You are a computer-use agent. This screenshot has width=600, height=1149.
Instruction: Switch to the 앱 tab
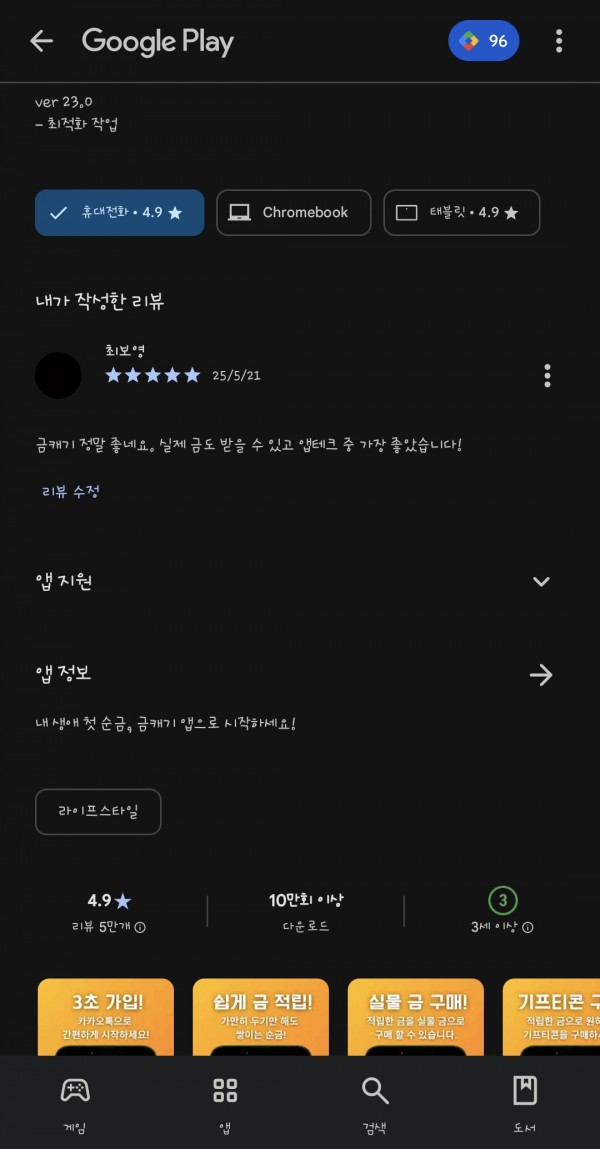(225, 1103)
